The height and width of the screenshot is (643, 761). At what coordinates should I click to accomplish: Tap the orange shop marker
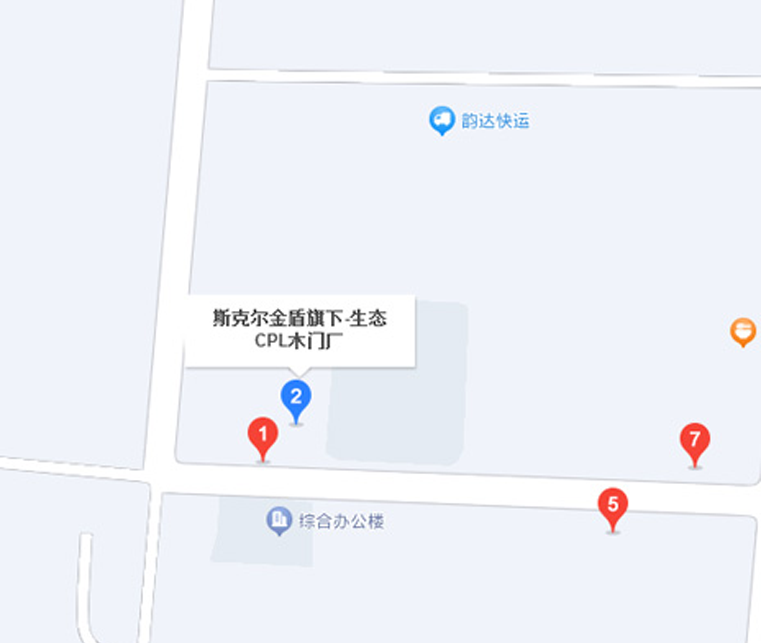(742, 330)
